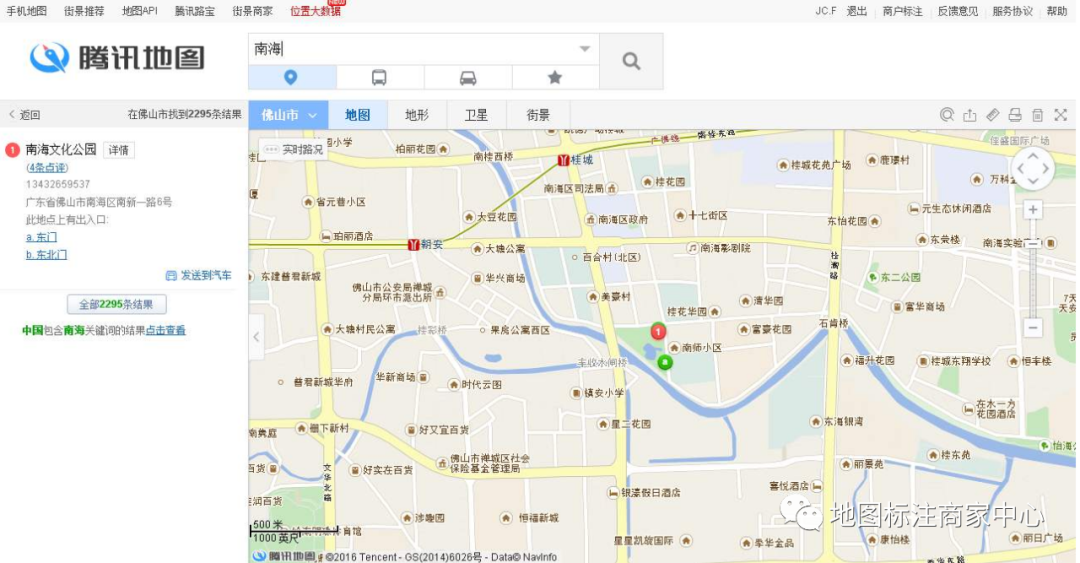The image size is (1080, 563).
Task: Switch to the bus route tab
Action: [x=380, y=78]
